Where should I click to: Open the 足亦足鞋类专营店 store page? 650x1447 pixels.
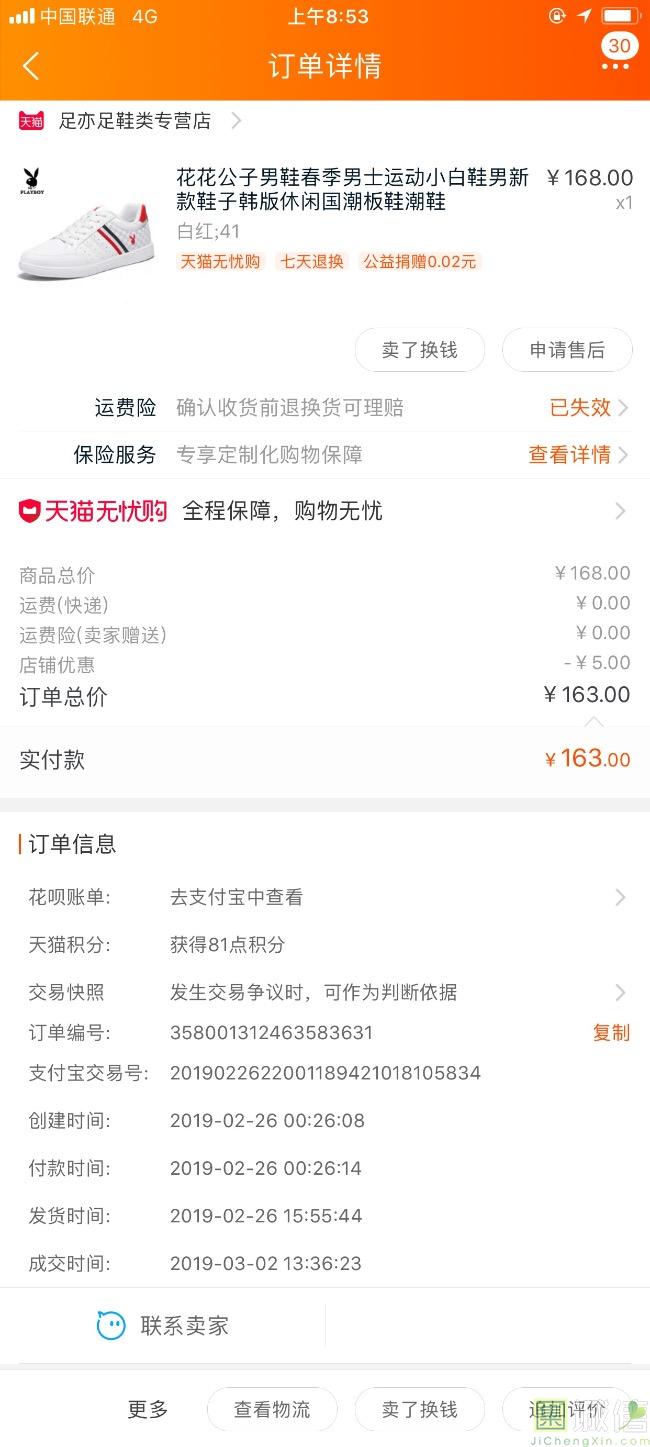(x=134, y=121)
